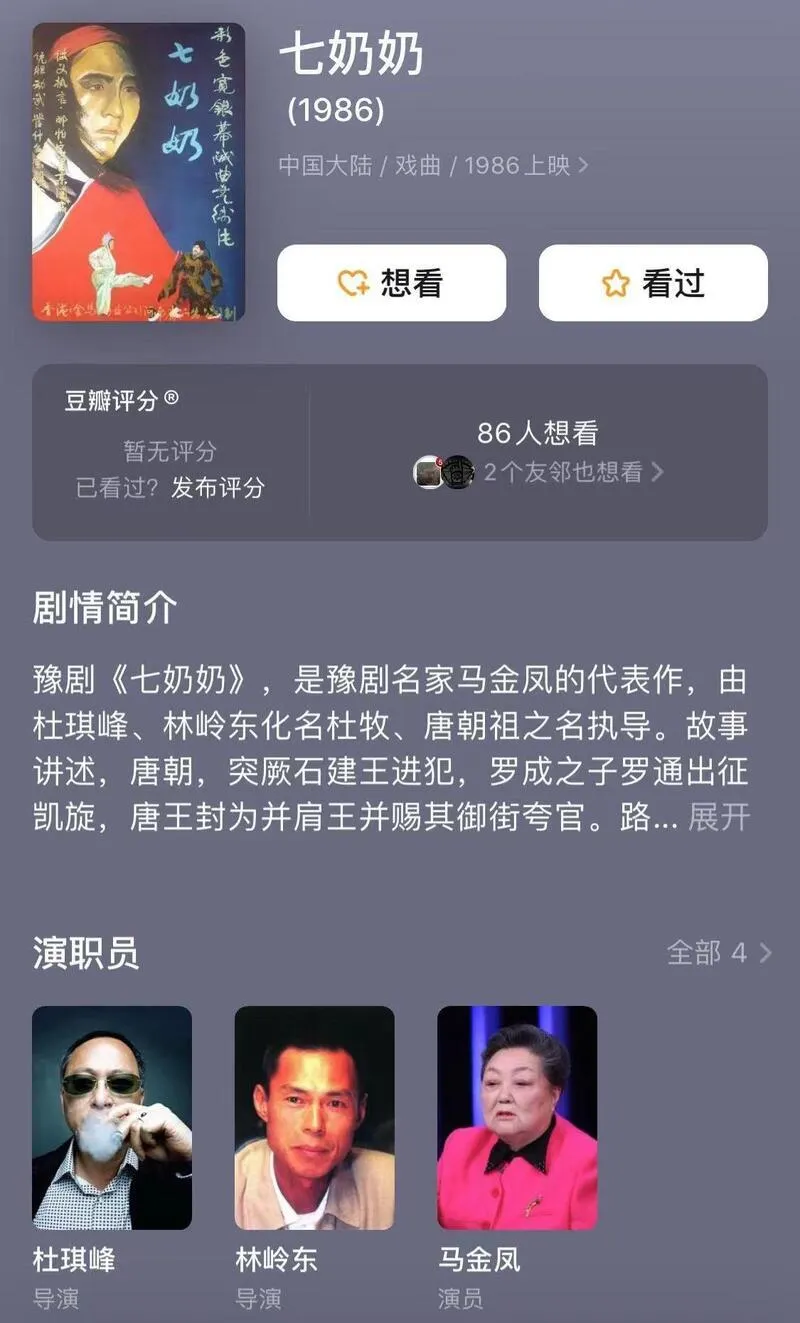Show all 4 cast and crew
The image size is (800, 1323).
719,952
